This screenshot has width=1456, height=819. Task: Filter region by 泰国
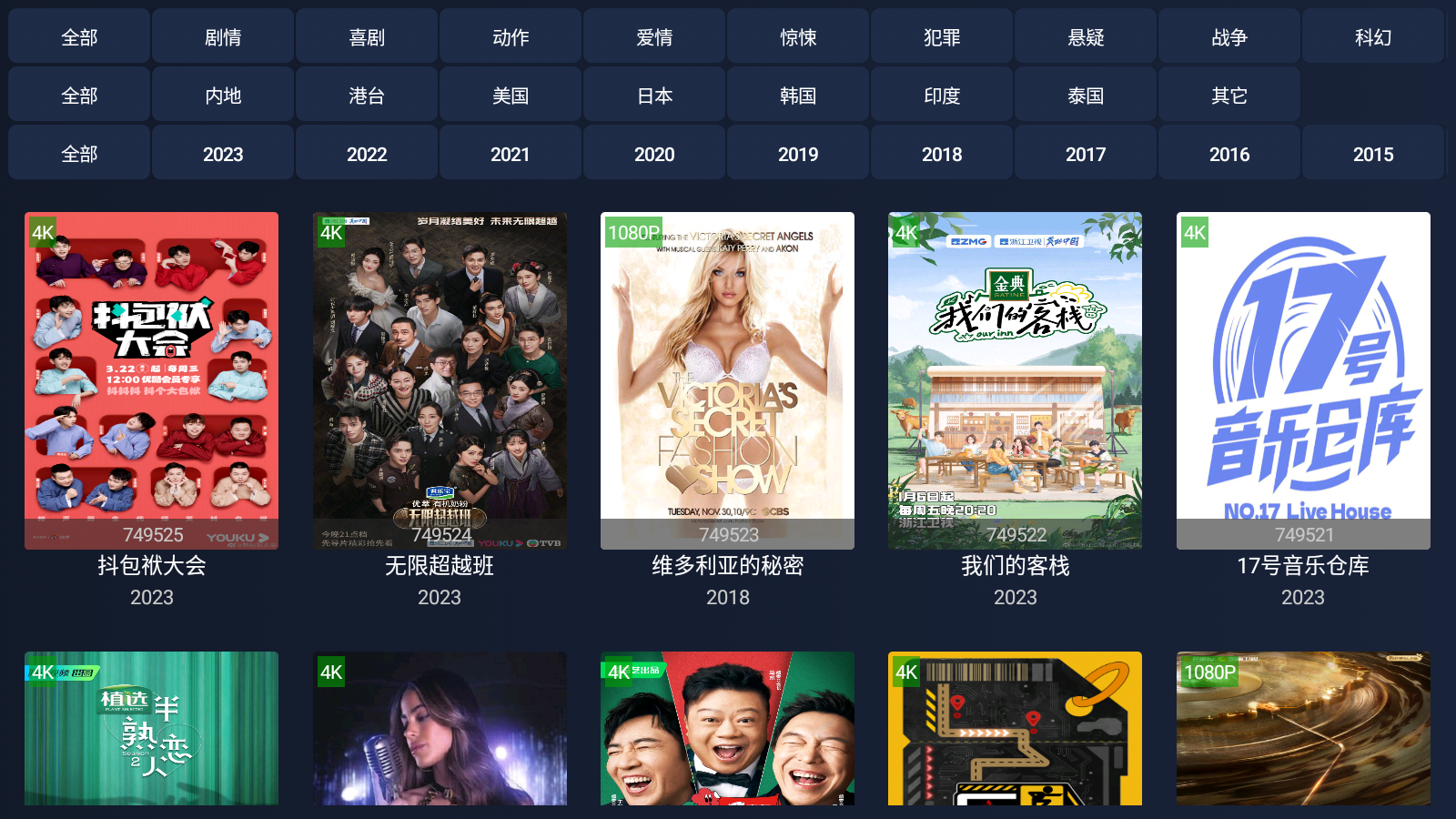click(x=1086, y=96)
